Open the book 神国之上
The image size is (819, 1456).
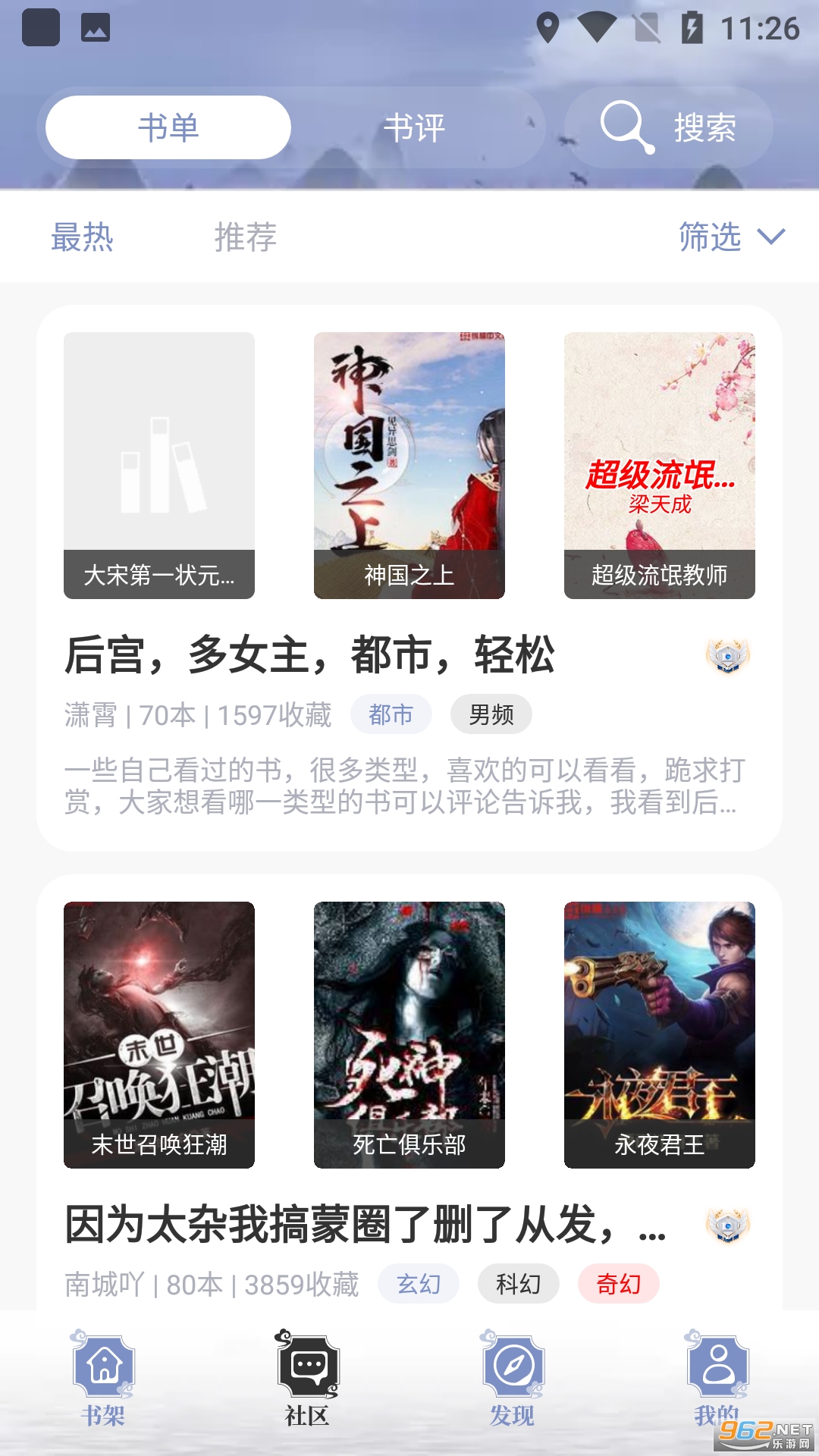click(x=409, y=465)
